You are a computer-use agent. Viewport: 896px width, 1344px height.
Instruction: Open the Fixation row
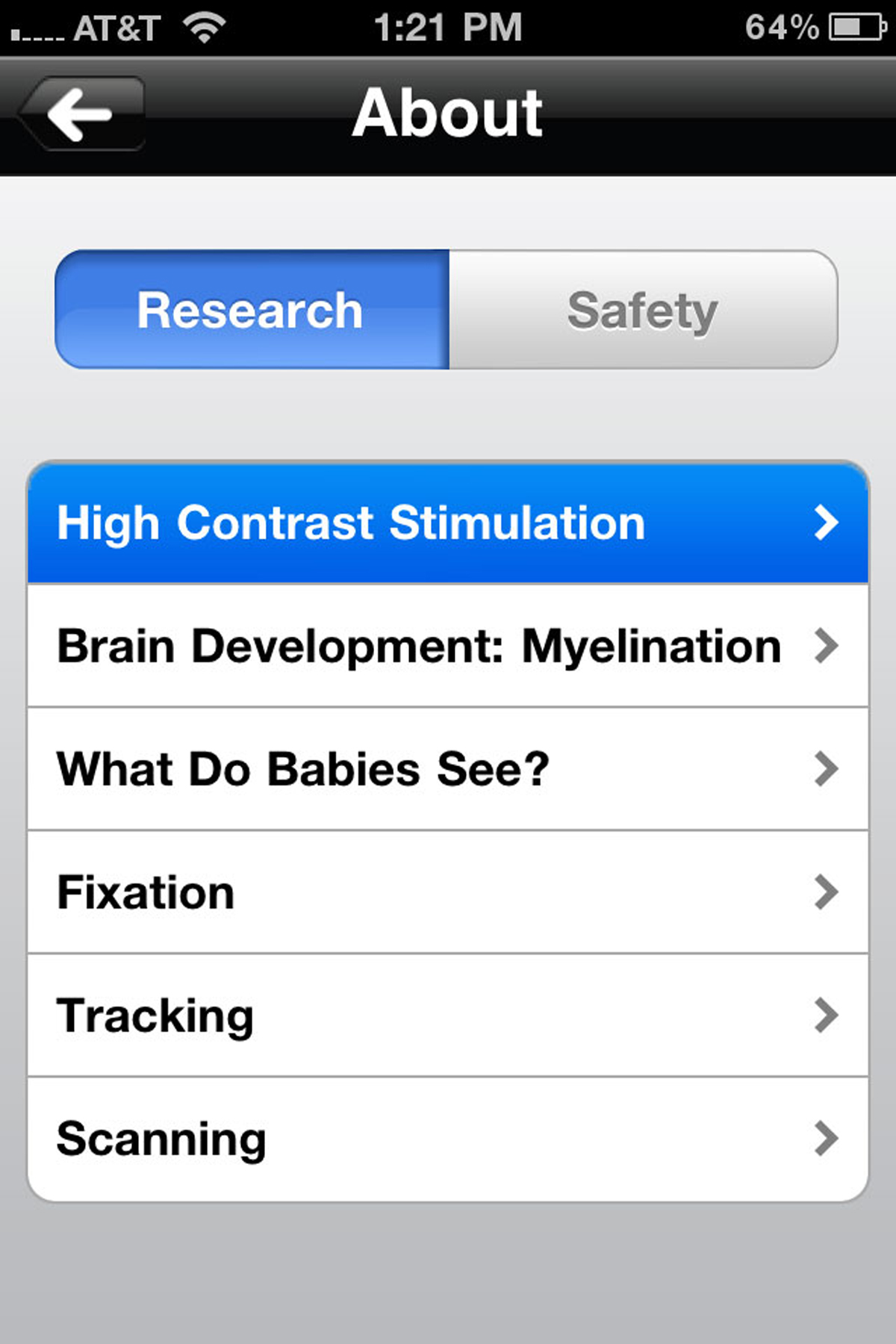pos(447,892)
